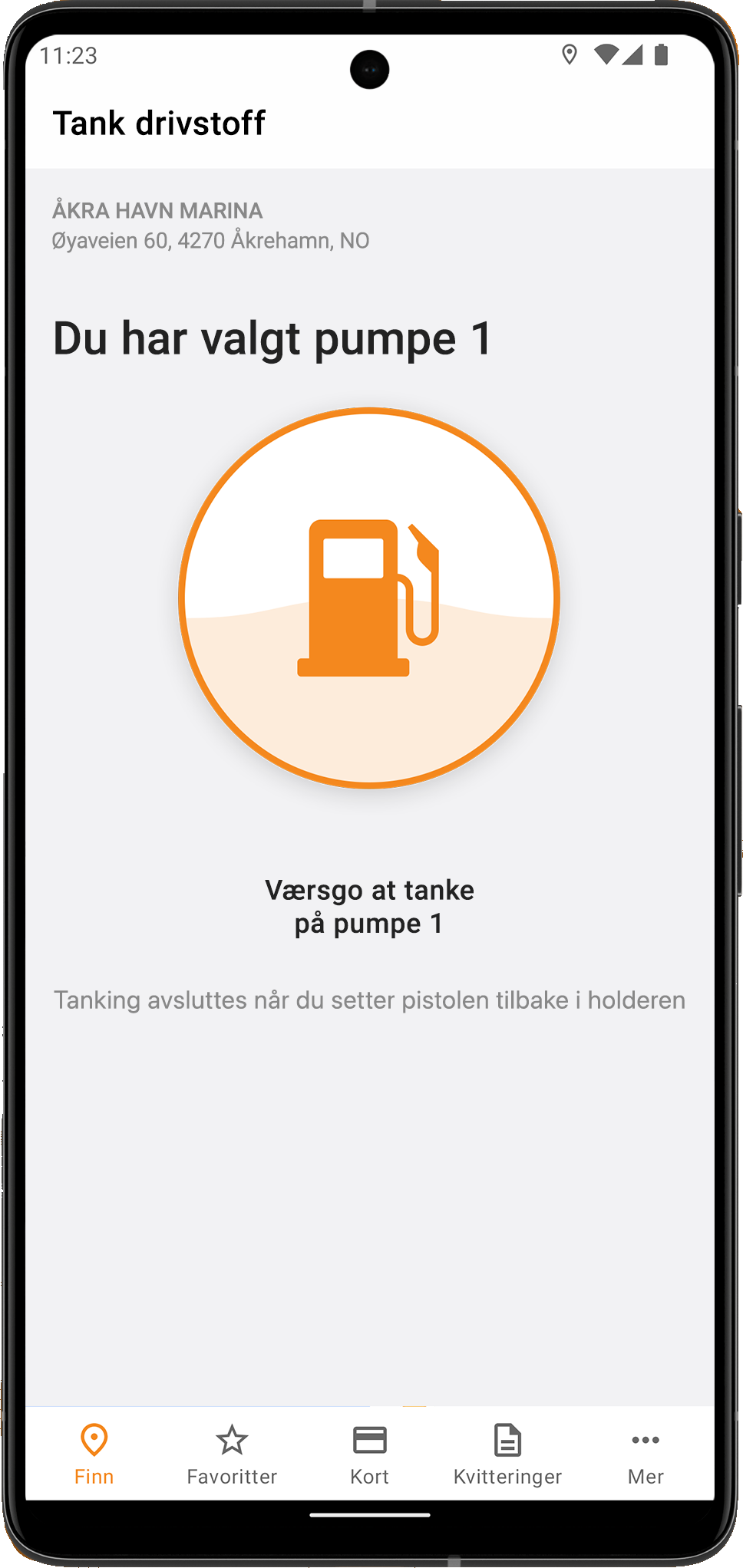Select the Mer tab
This screenshot has height=1568, width=743.
[x=645, y=1454]
